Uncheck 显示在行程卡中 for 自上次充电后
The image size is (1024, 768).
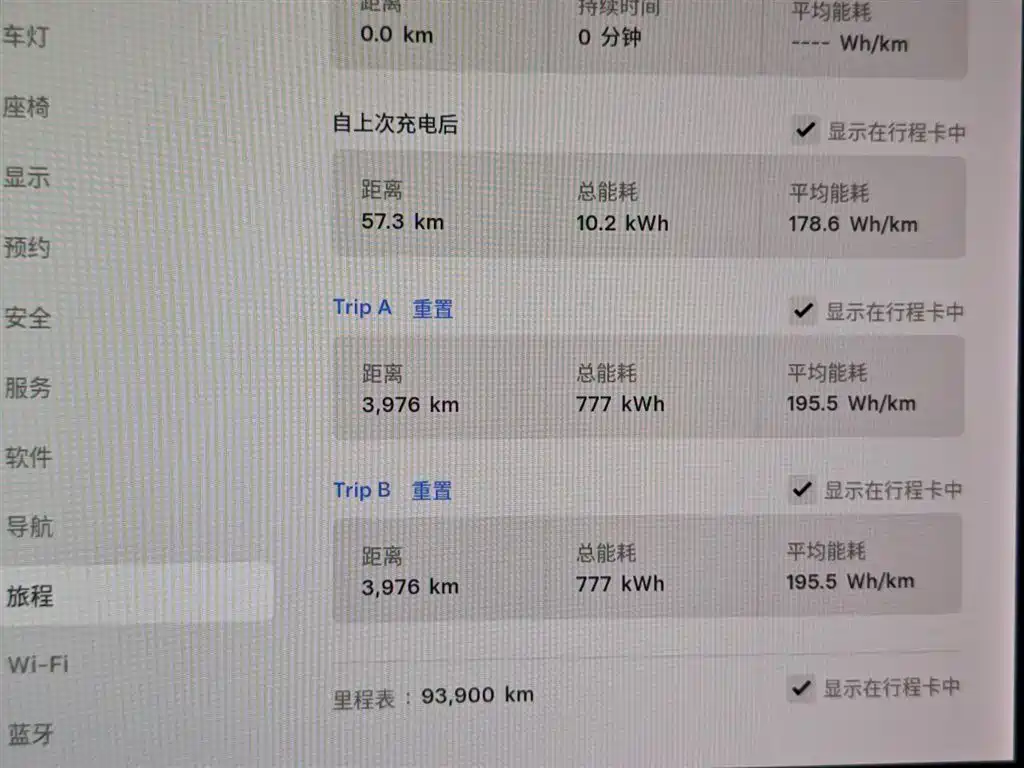point(805,130)
